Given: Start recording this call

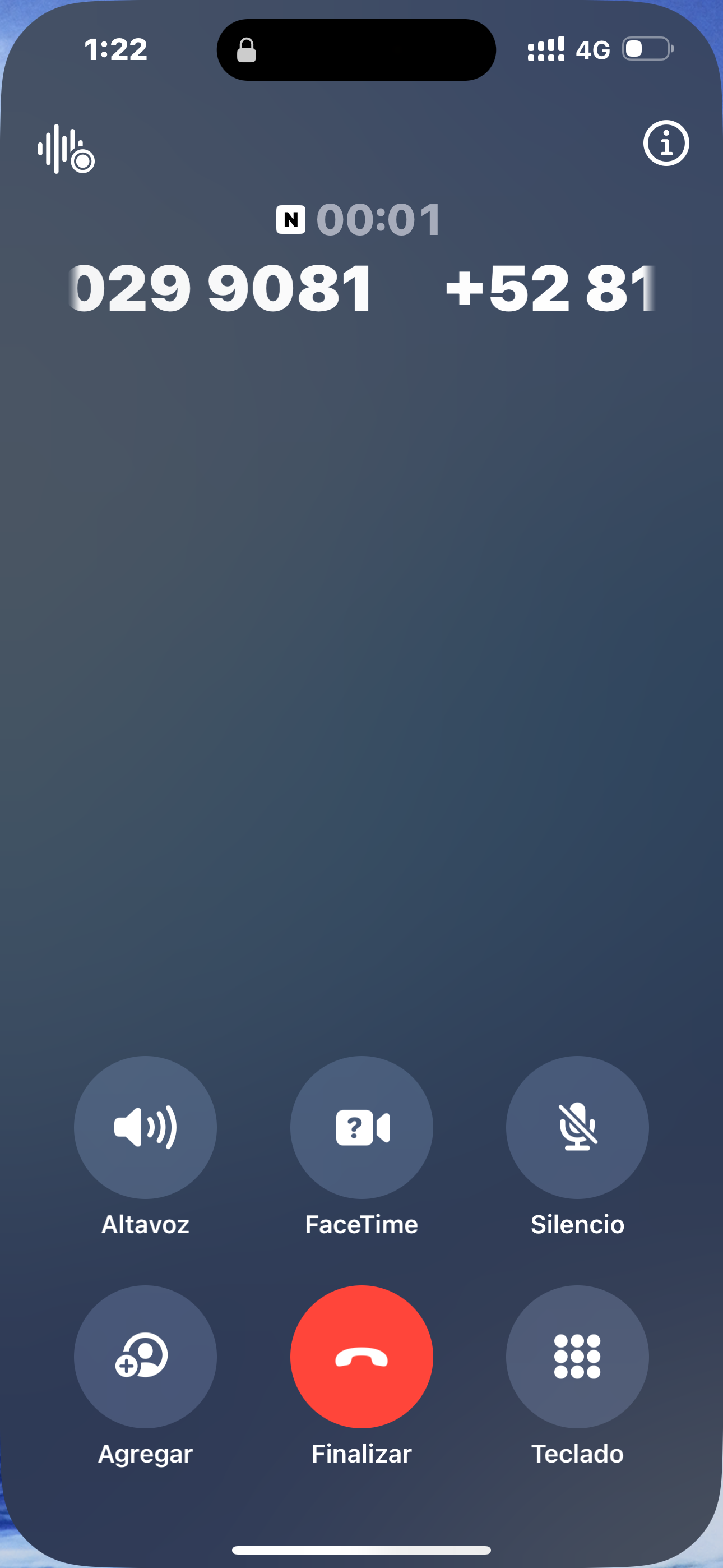Looking at the screenshot, I should (66, 149).
